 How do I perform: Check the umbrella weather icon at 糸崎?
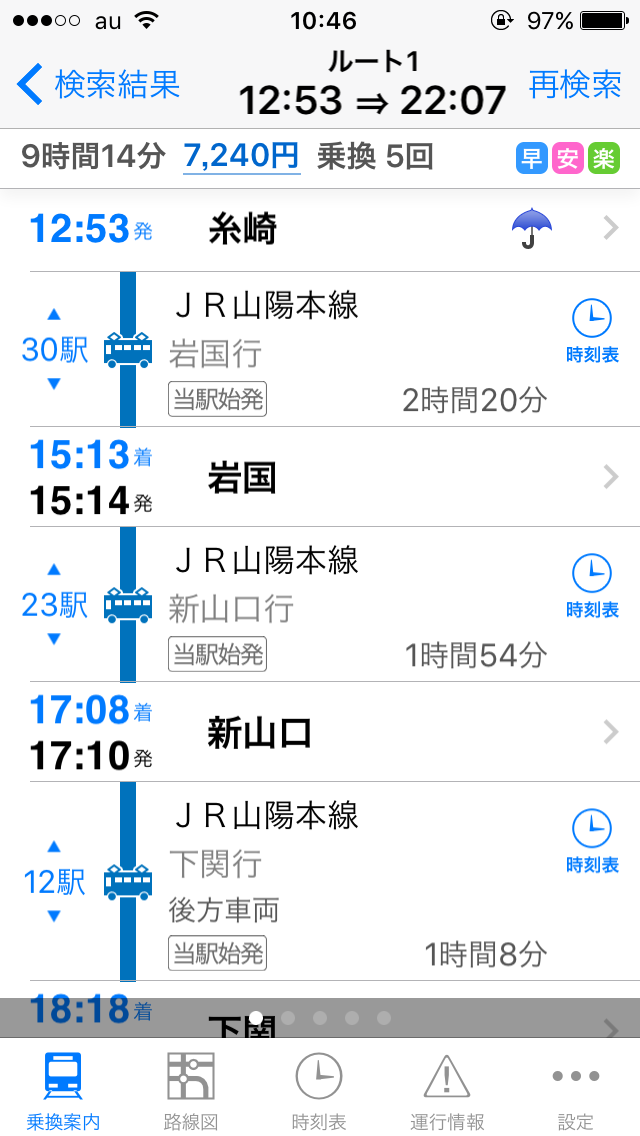531,229
